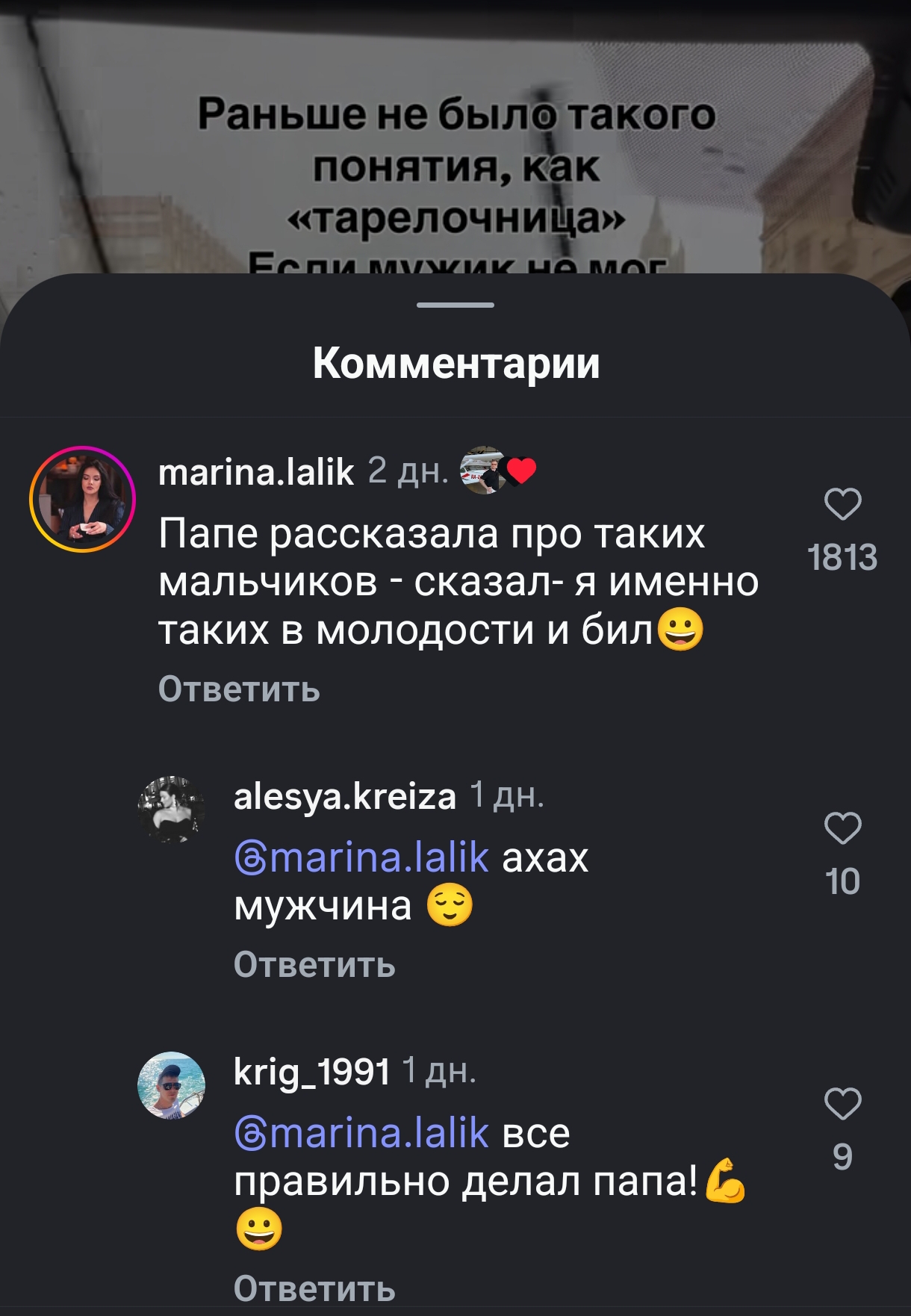This screenshot has width=911, height=1316.
Task: Tap the comments sheet drag handle
Action: click(x=455, y=305)
